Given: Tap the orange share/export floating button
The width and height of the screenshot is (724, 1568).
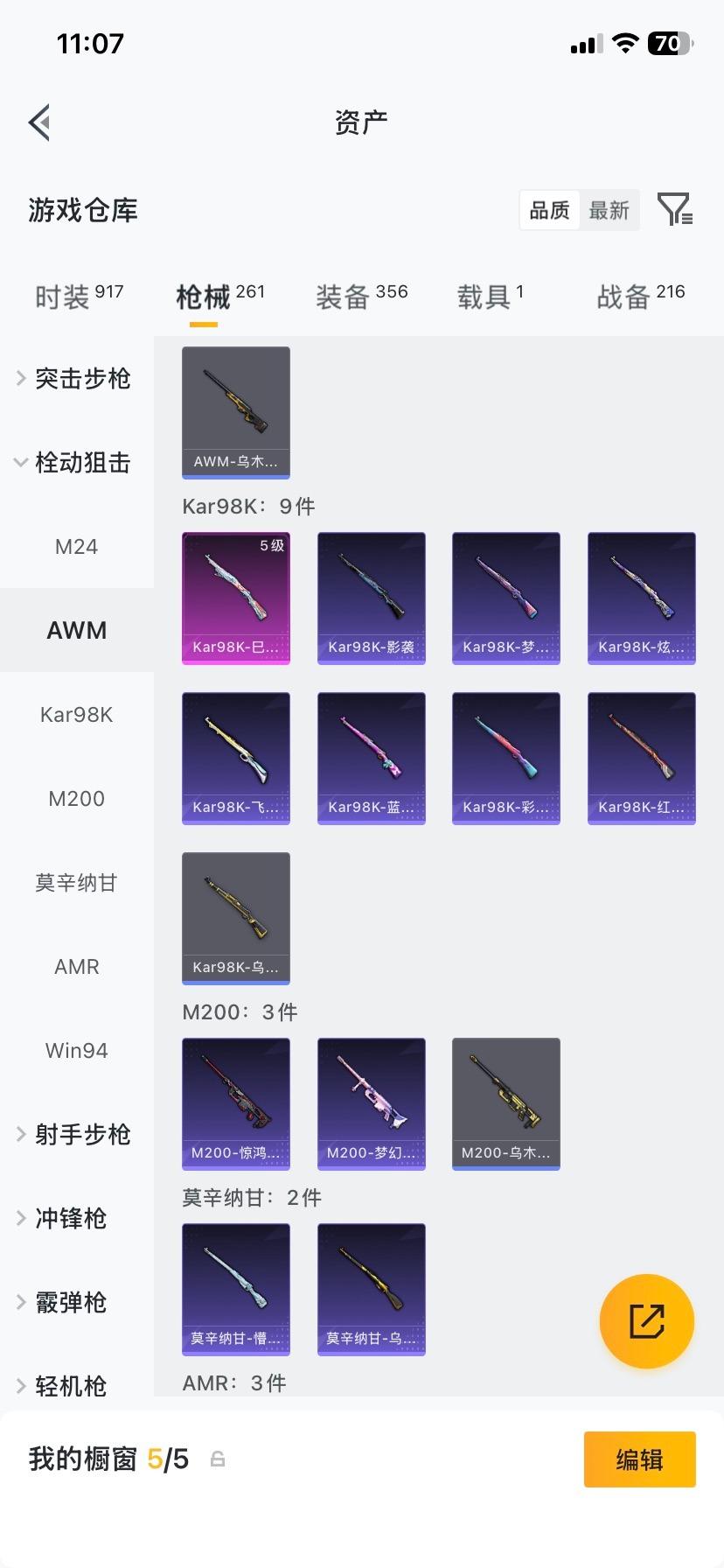Looking at the screenshot, I should point(646,1321).
